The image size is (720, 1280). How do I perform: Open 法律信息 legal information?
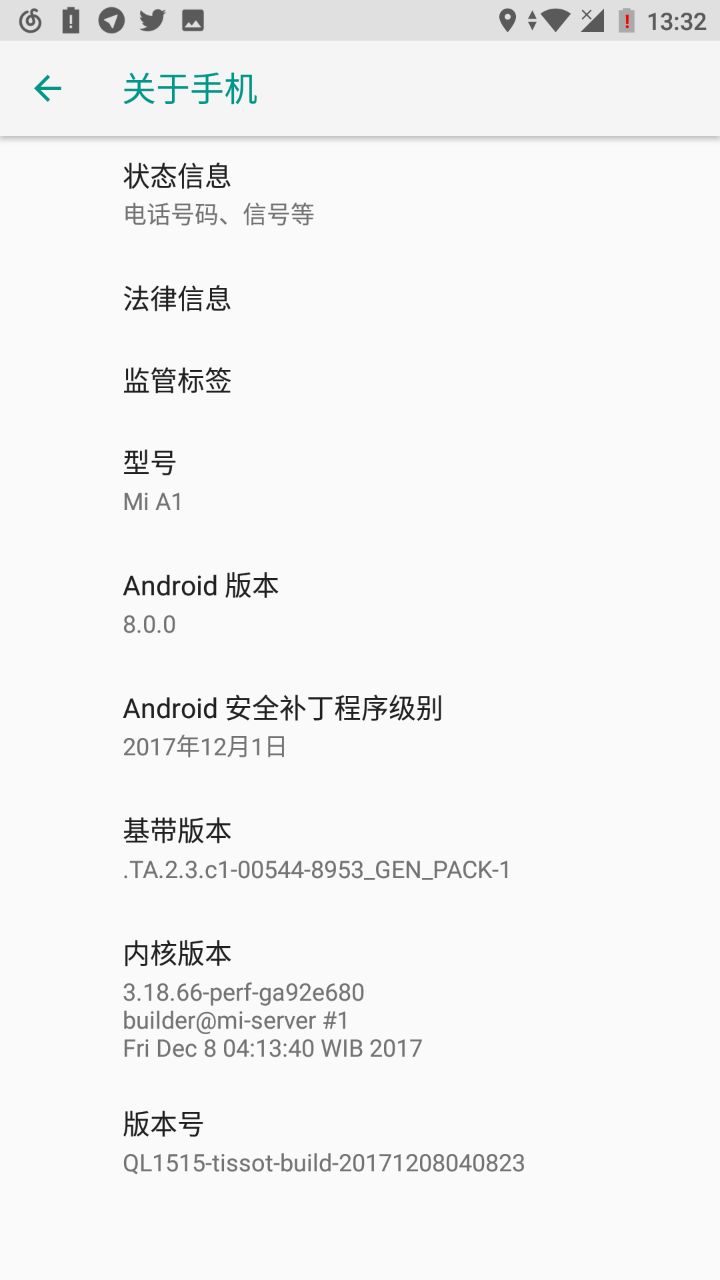tap(360, 298)
